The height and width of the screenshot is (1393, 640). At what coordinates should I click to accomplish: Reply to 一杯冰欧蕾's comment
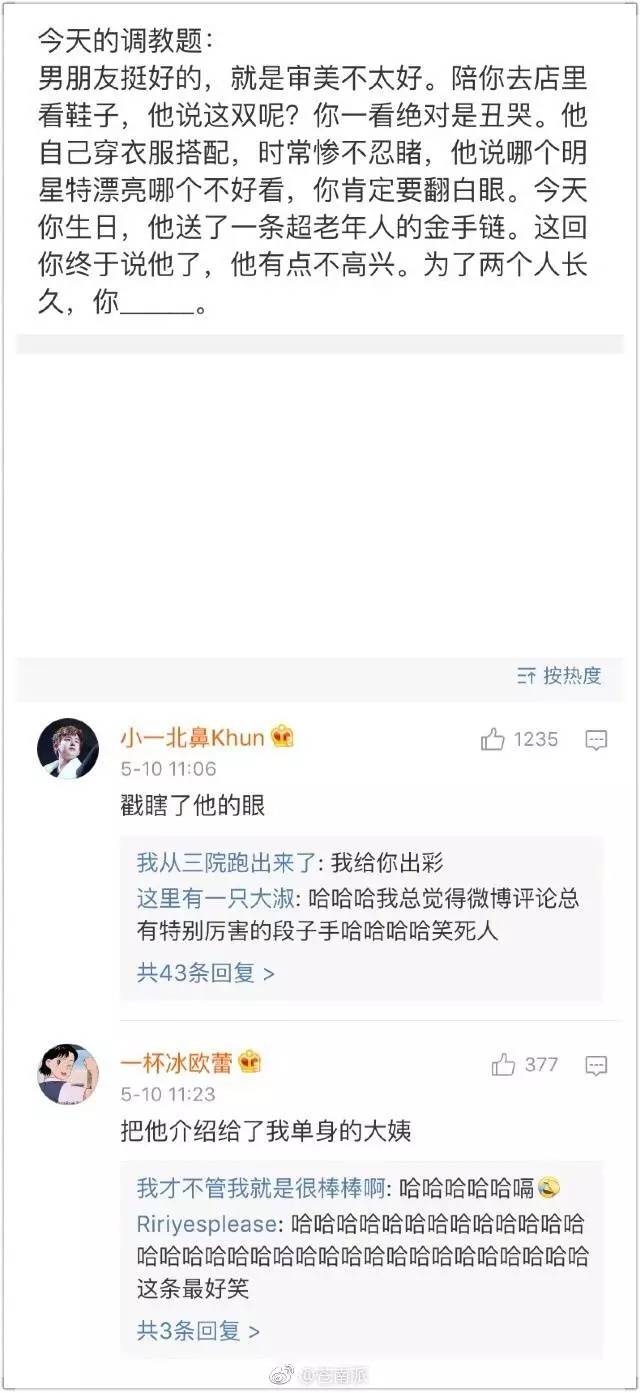[596, 1065]
